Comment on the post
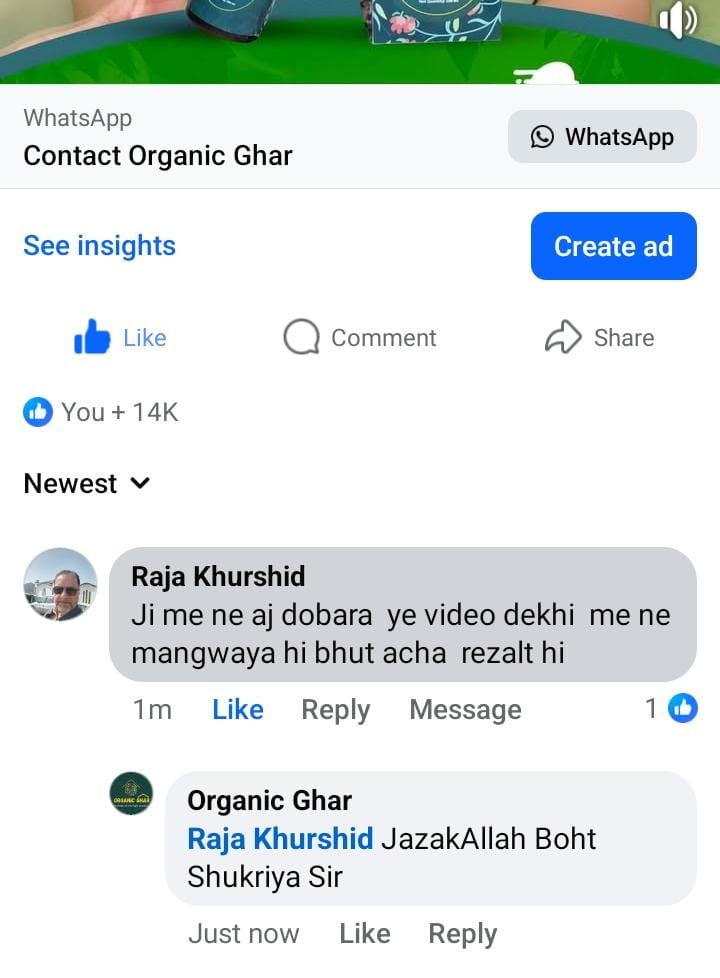The image size is (720, 978). pos(360,338)
